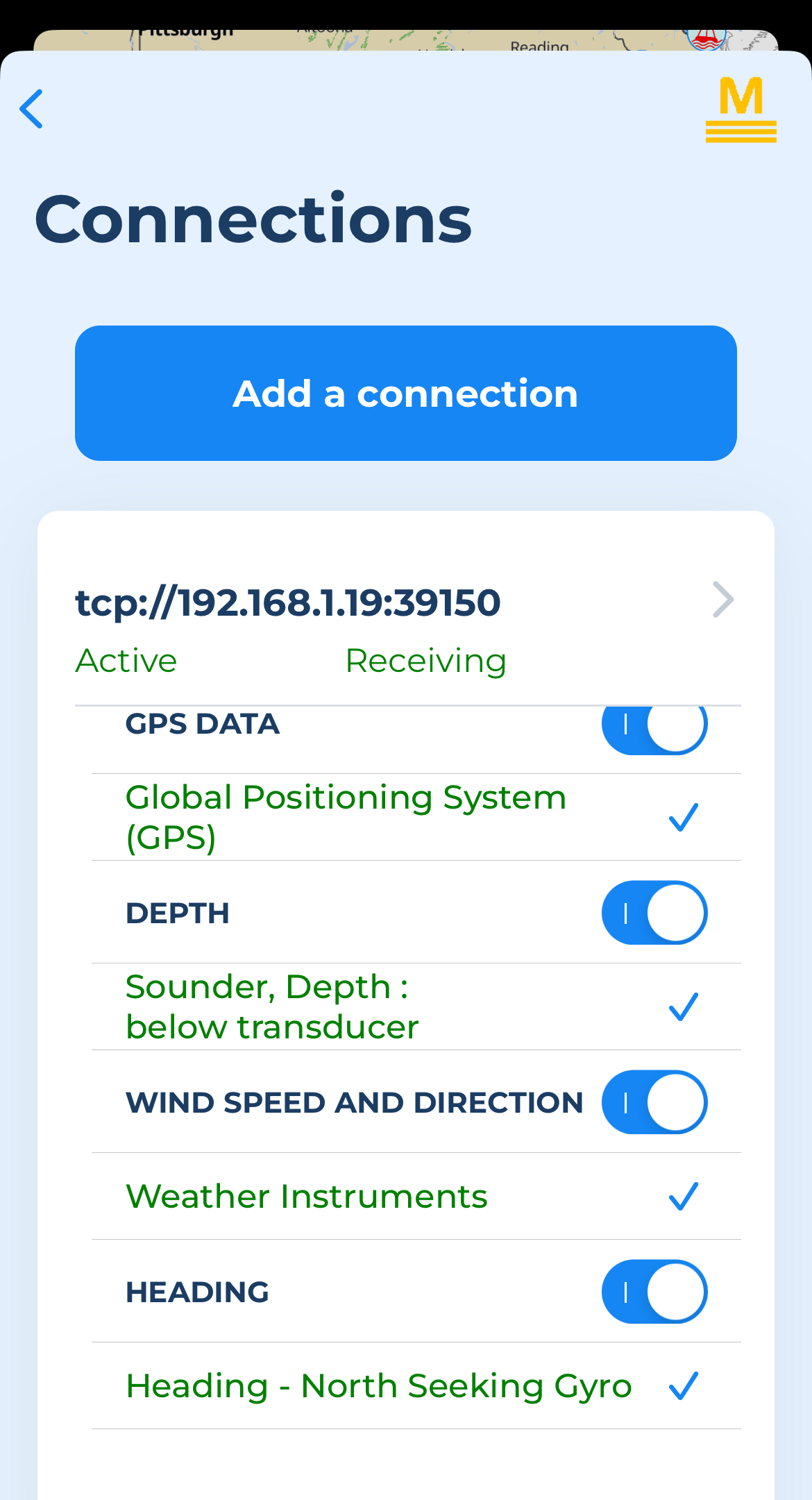
Task: Tap the Add a connection button
Action: click(x=406, y=393)
